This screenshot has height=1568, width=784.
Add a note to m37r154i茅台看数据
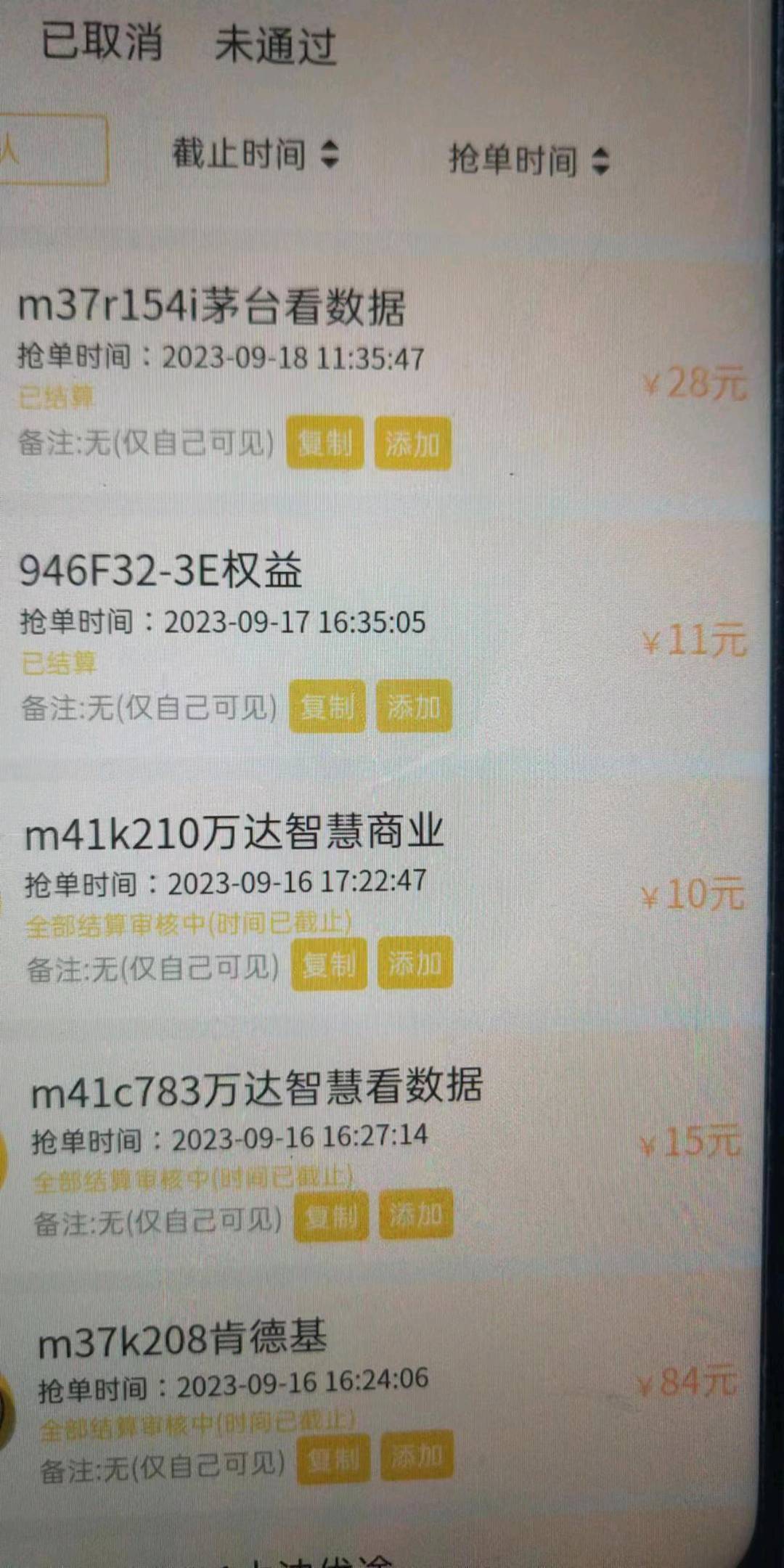point(412,444)
